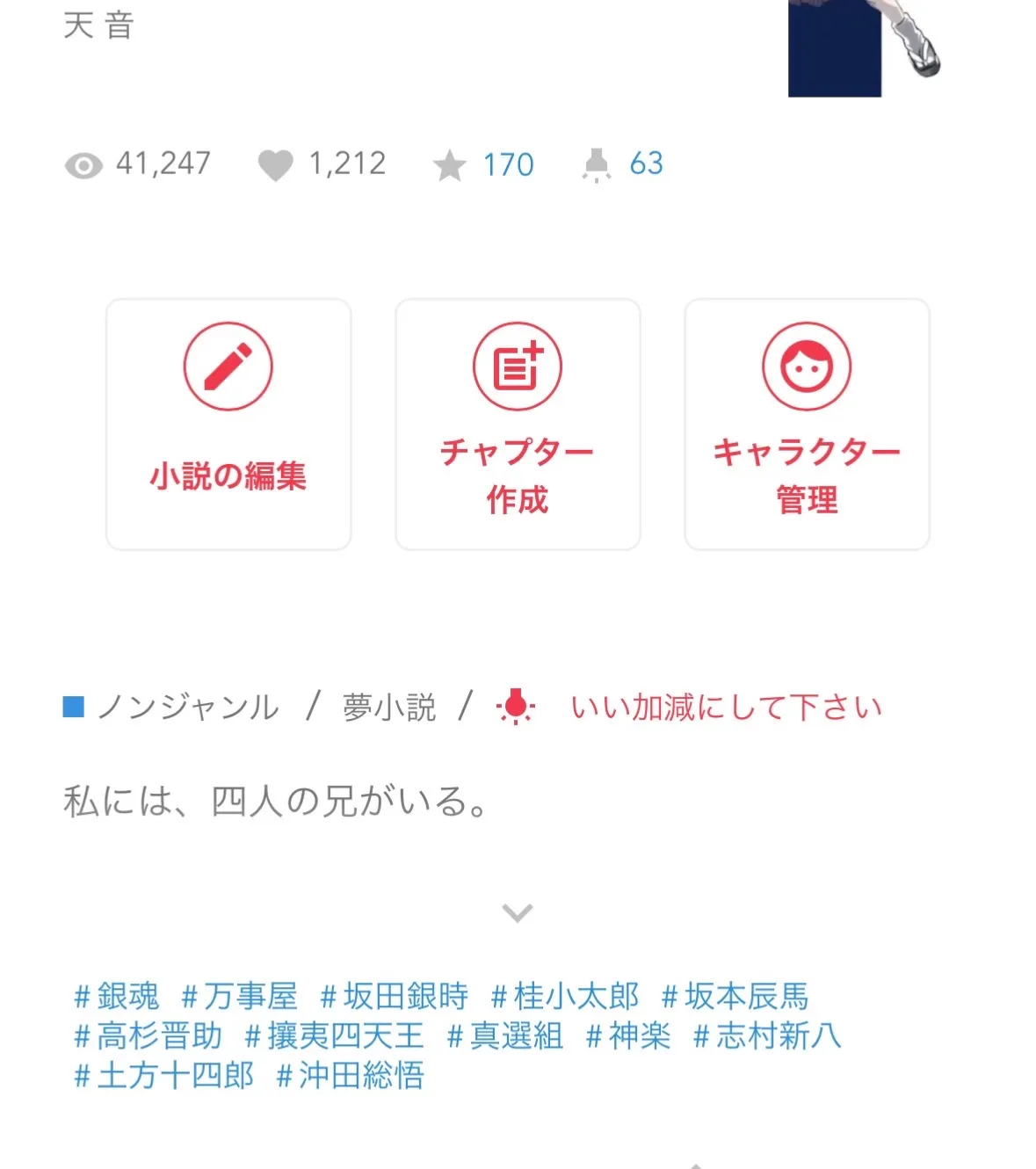
Task: View novels tagged #坂本辰馬
Action: pos(735,997)
